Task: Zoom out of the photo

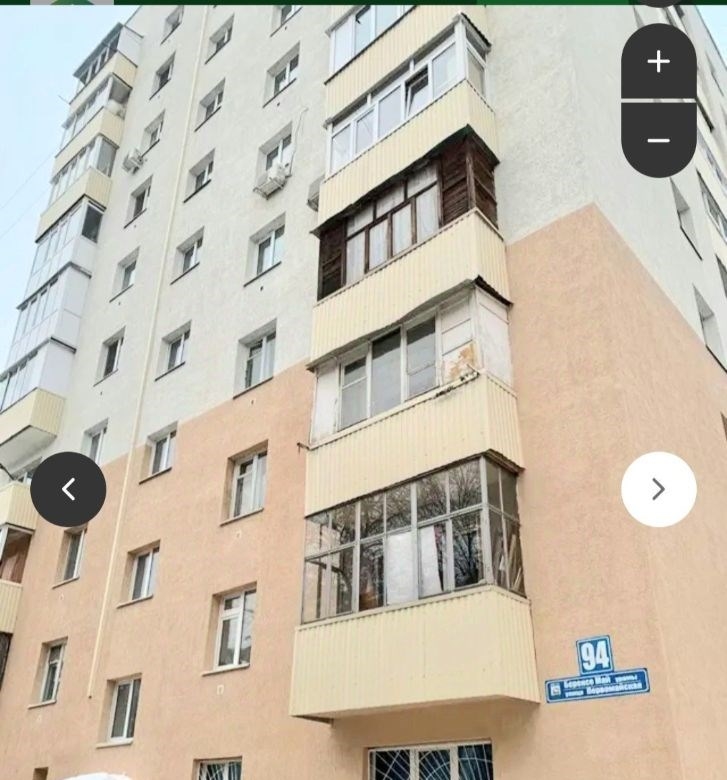Action: tap(658, 140)
